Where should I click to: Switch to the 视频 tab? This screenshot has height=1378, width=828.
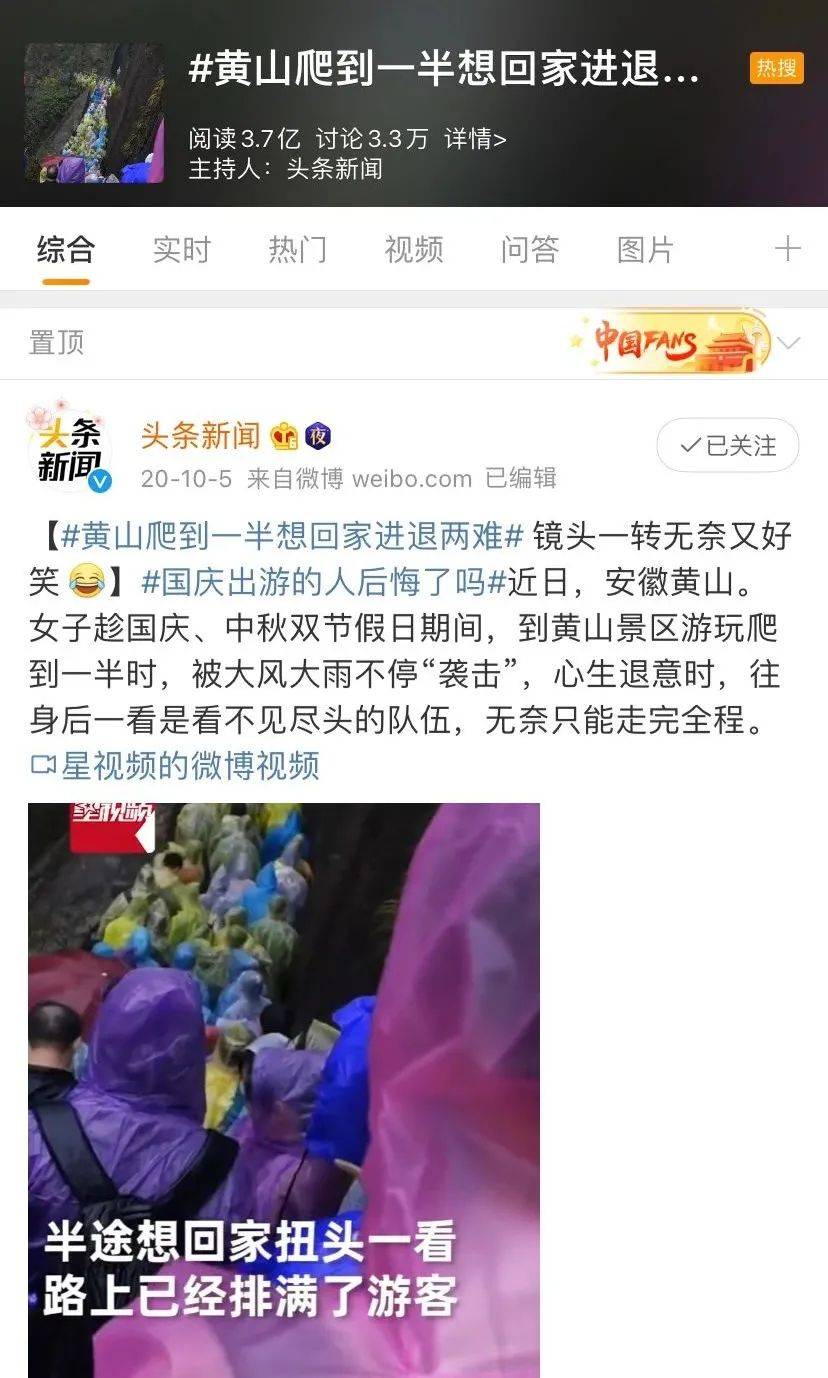[414, 249]
